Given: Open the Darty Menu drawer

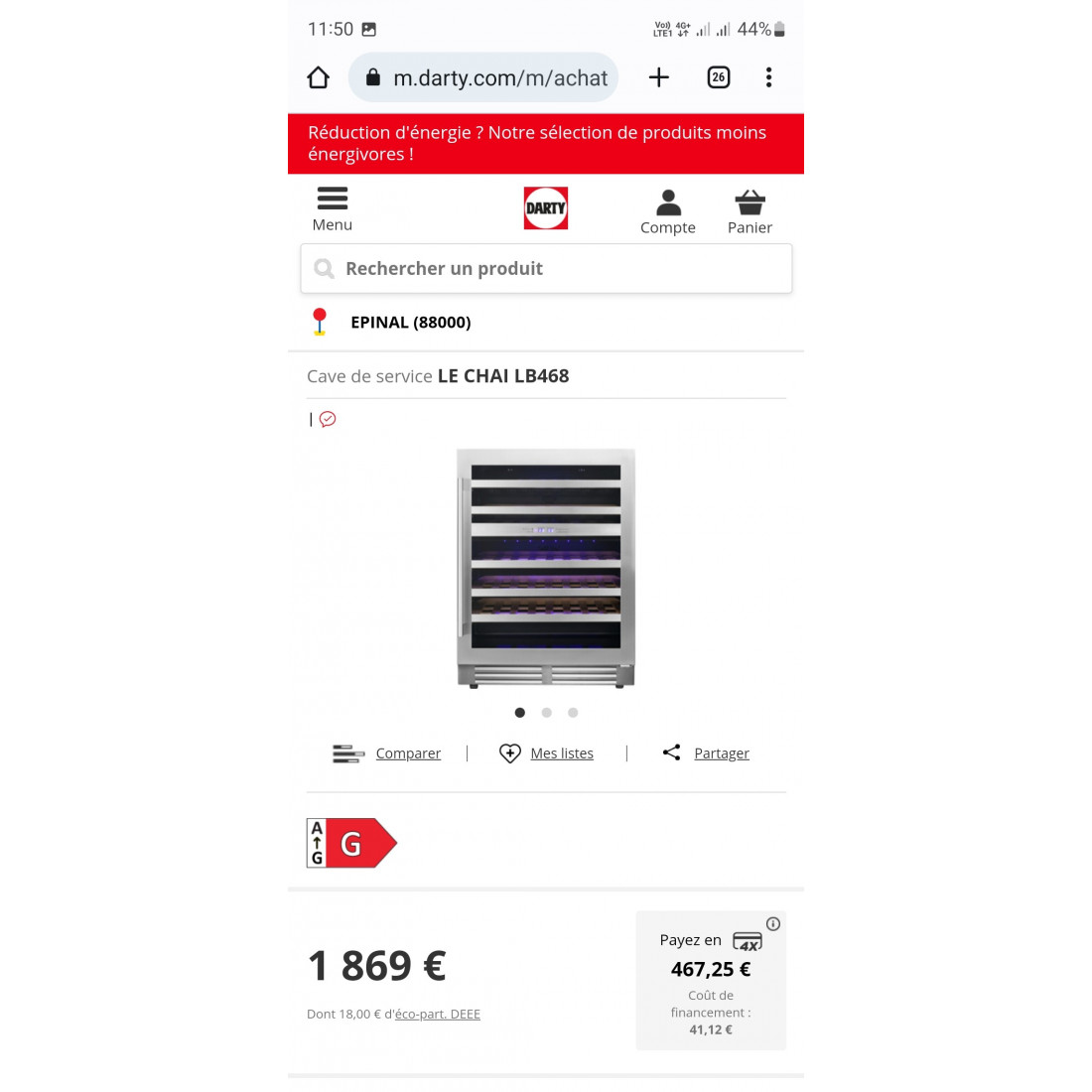Looking at the screenshot, I should tap(333, 209).
